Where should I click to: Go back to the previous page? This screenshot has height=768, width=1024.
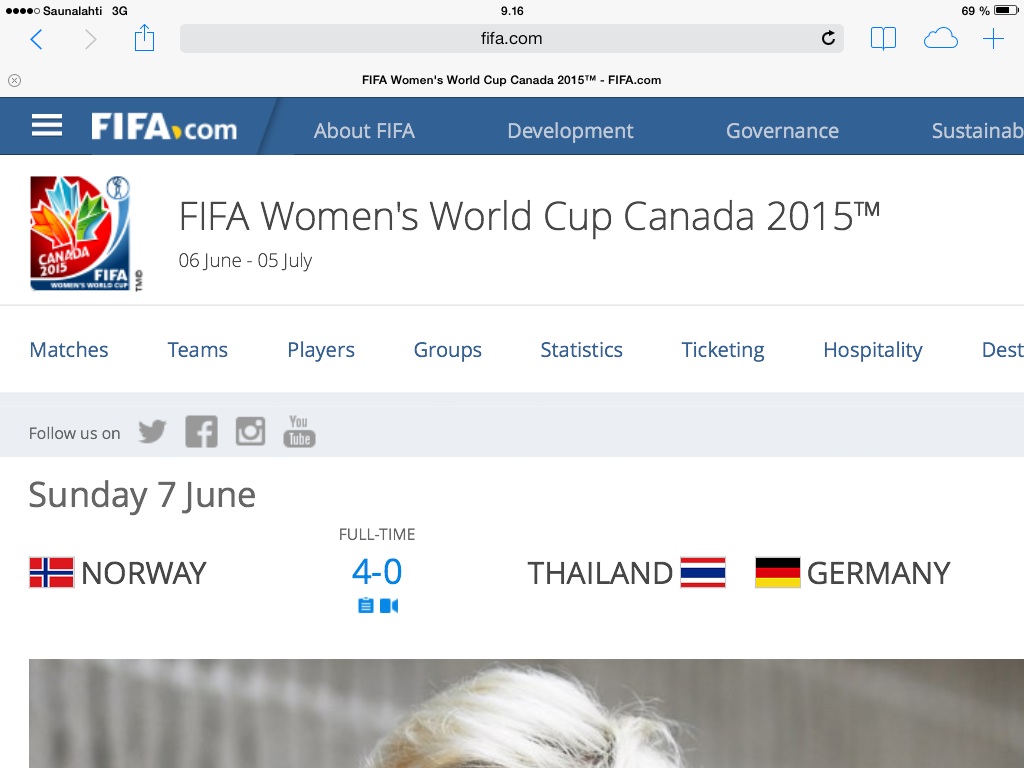click(x=37, y=39)
